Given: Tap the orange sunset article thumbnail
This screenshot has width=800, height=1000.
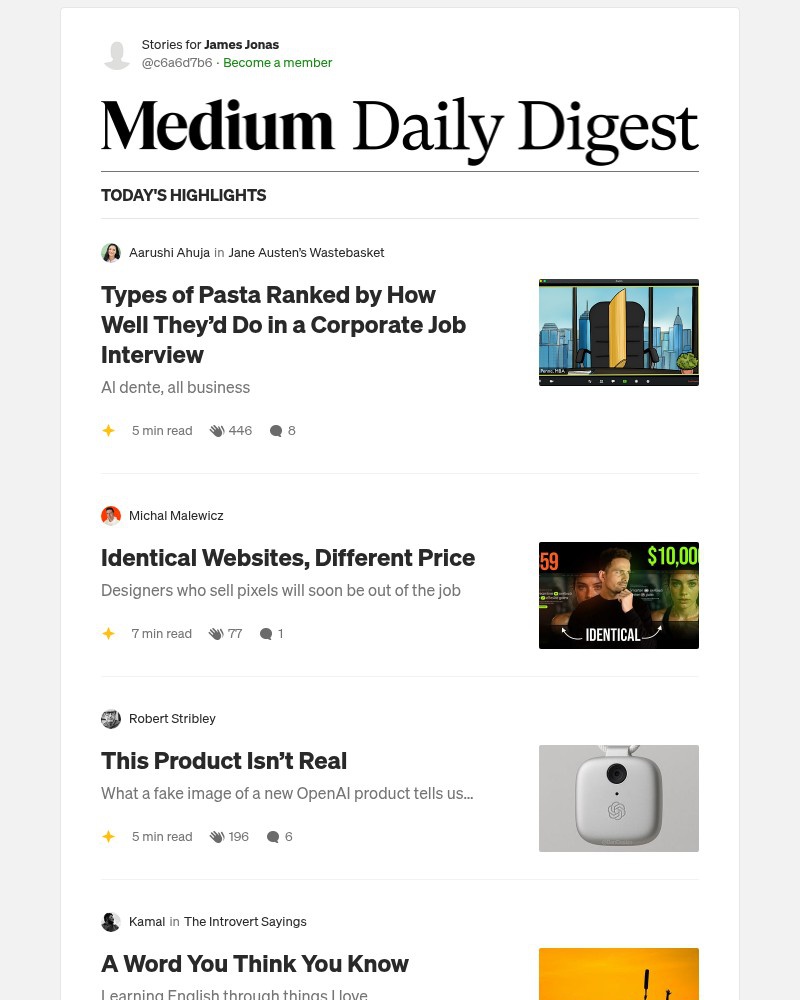Looking at the screenshot, I should pyautogui.click(x=618, y=974).
